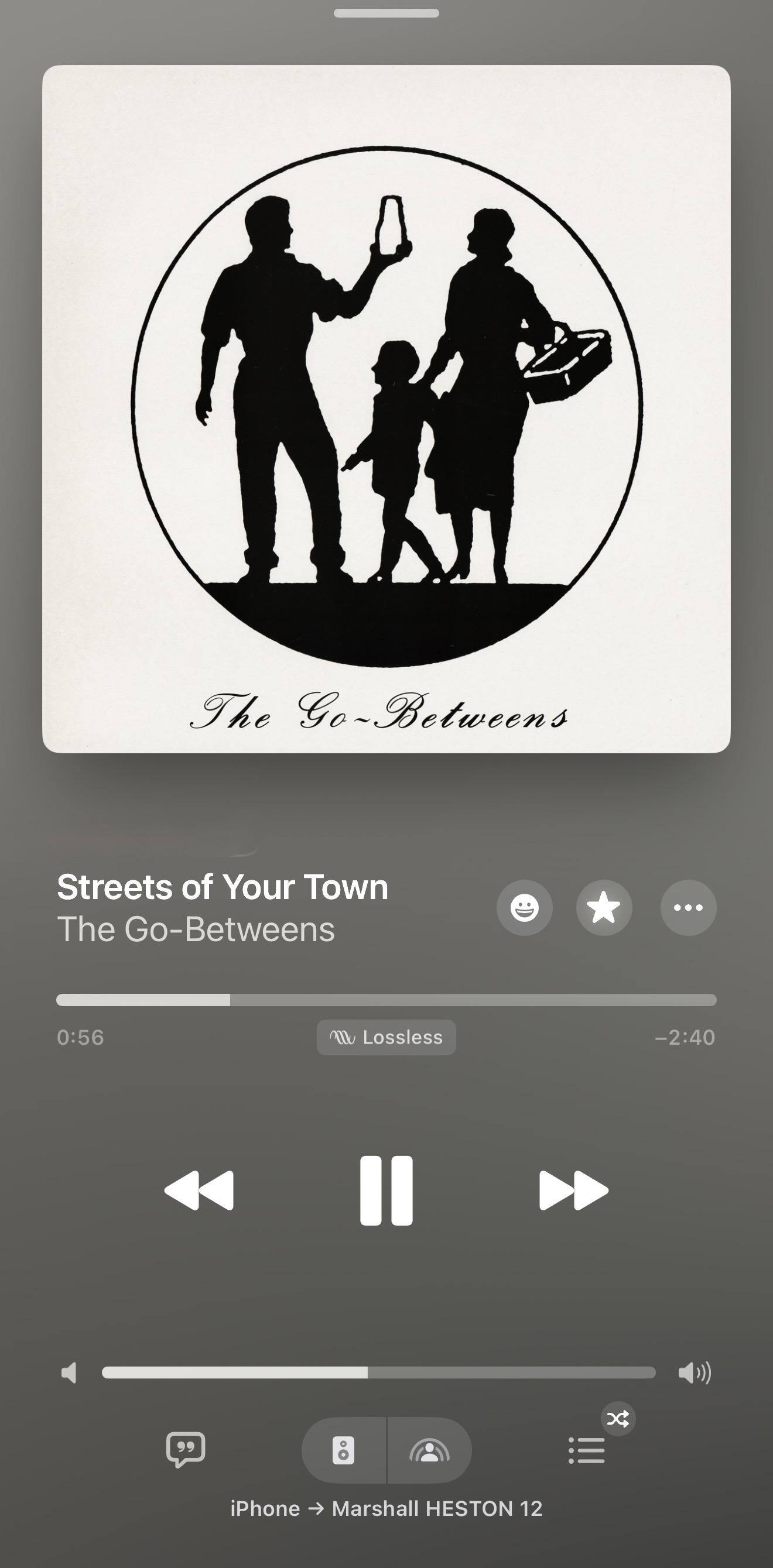
Task: Open the SharePlay listening session button
Action: pos(429,1450)
